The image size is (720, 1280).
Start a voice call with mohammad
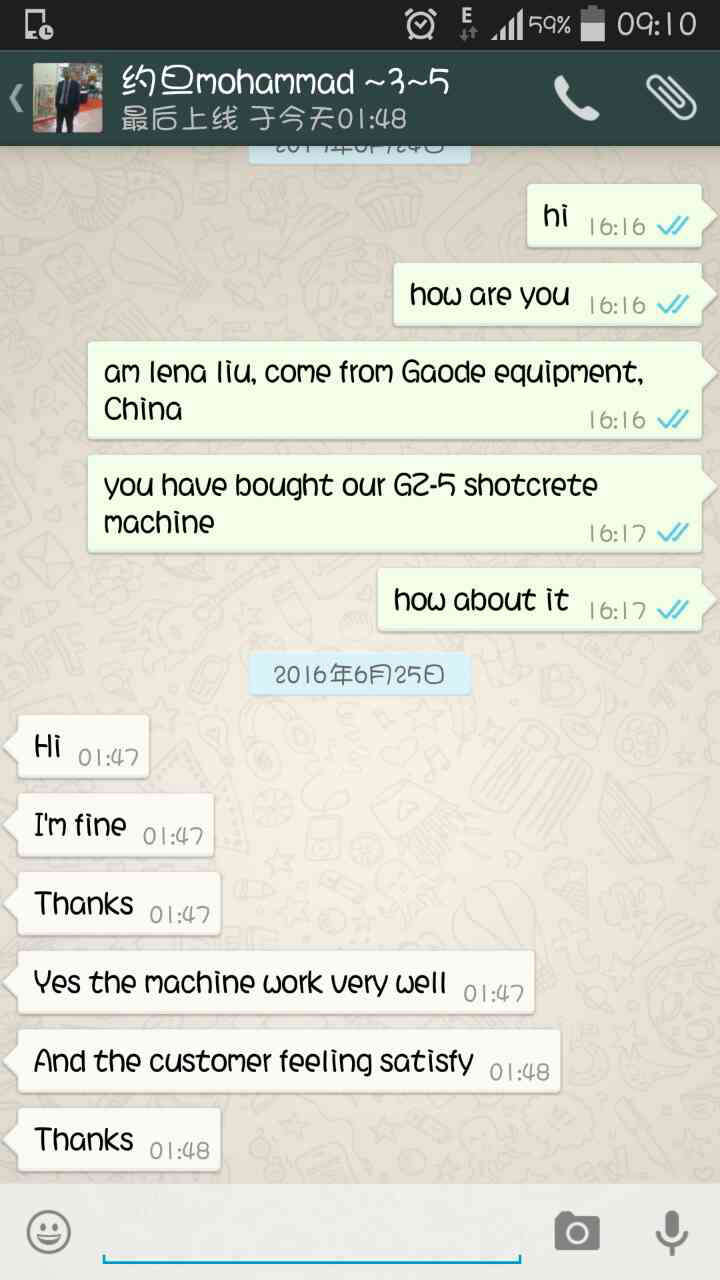click(577, 97)
